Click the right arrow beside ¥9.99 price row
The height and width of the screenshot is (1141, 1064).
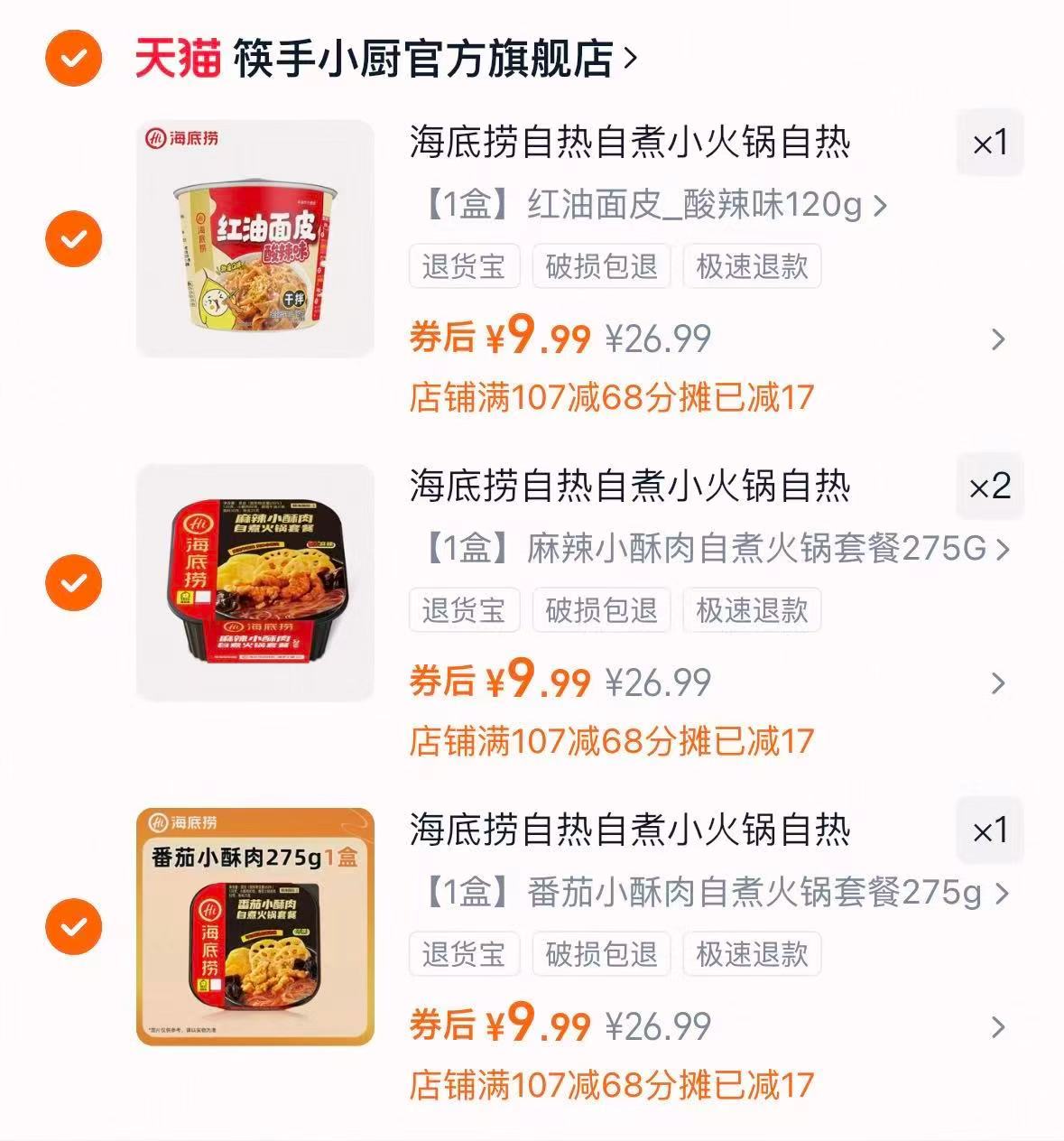(x=996, y=338)
